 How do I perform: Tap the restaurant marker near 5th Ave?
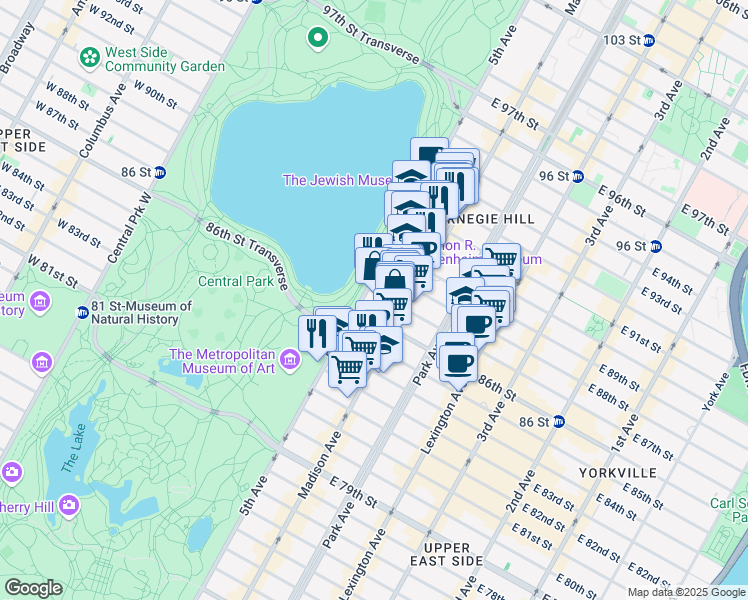coord(317,332)
